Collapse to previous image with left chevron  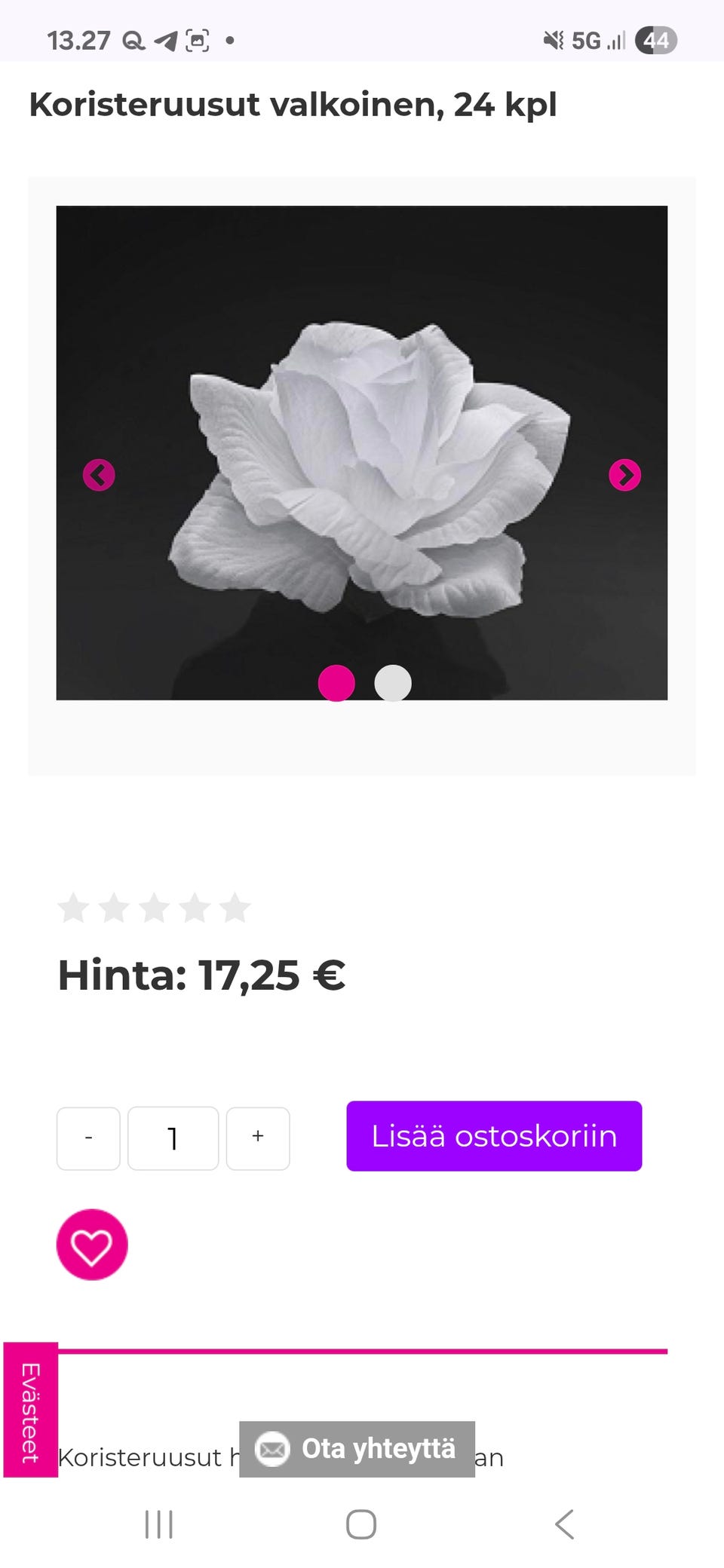coord(98,475)
